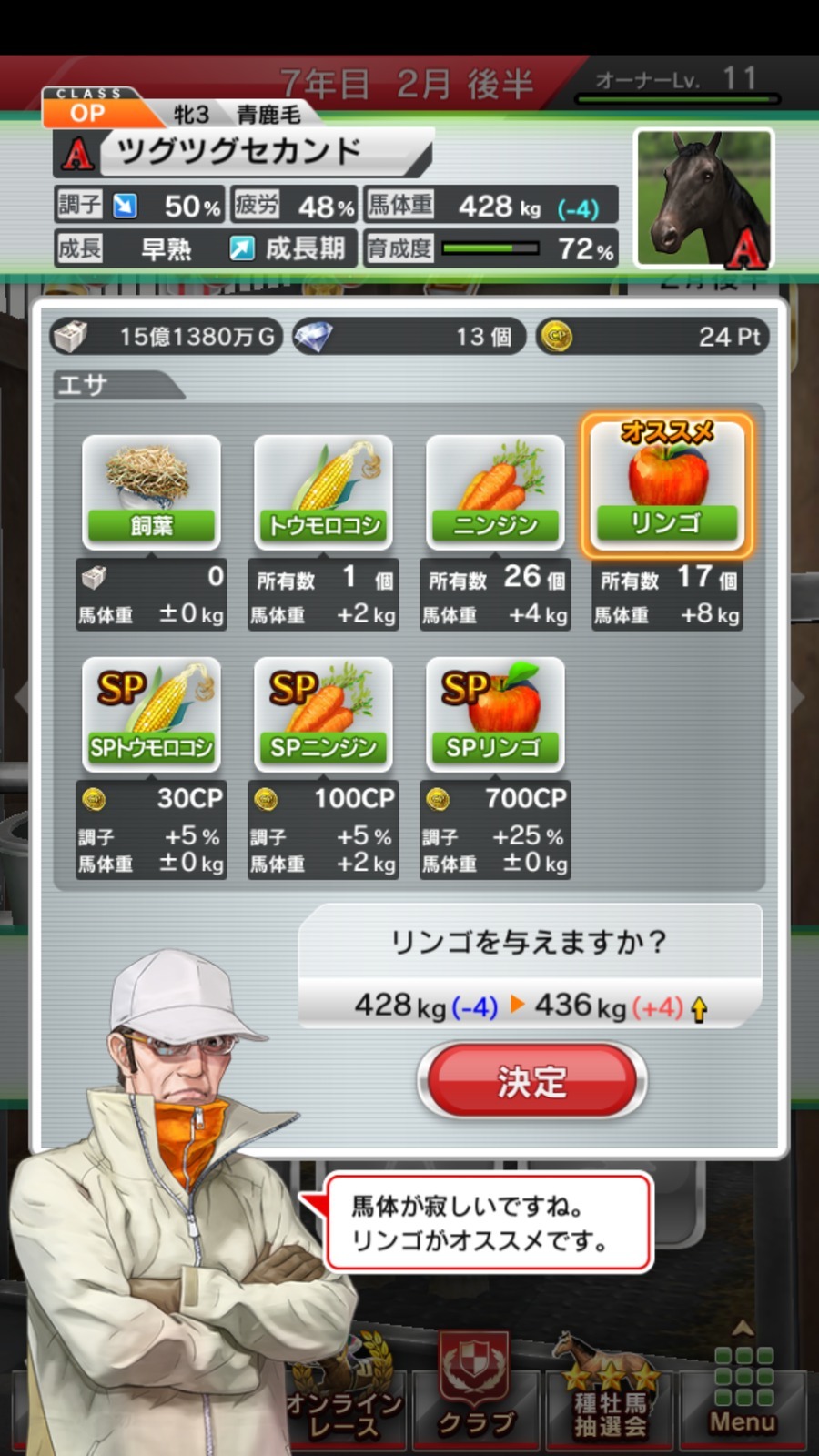Select the SPニンジン special carrot icon
Viewport: 819px width, 1456px height.
click(322, 714)
